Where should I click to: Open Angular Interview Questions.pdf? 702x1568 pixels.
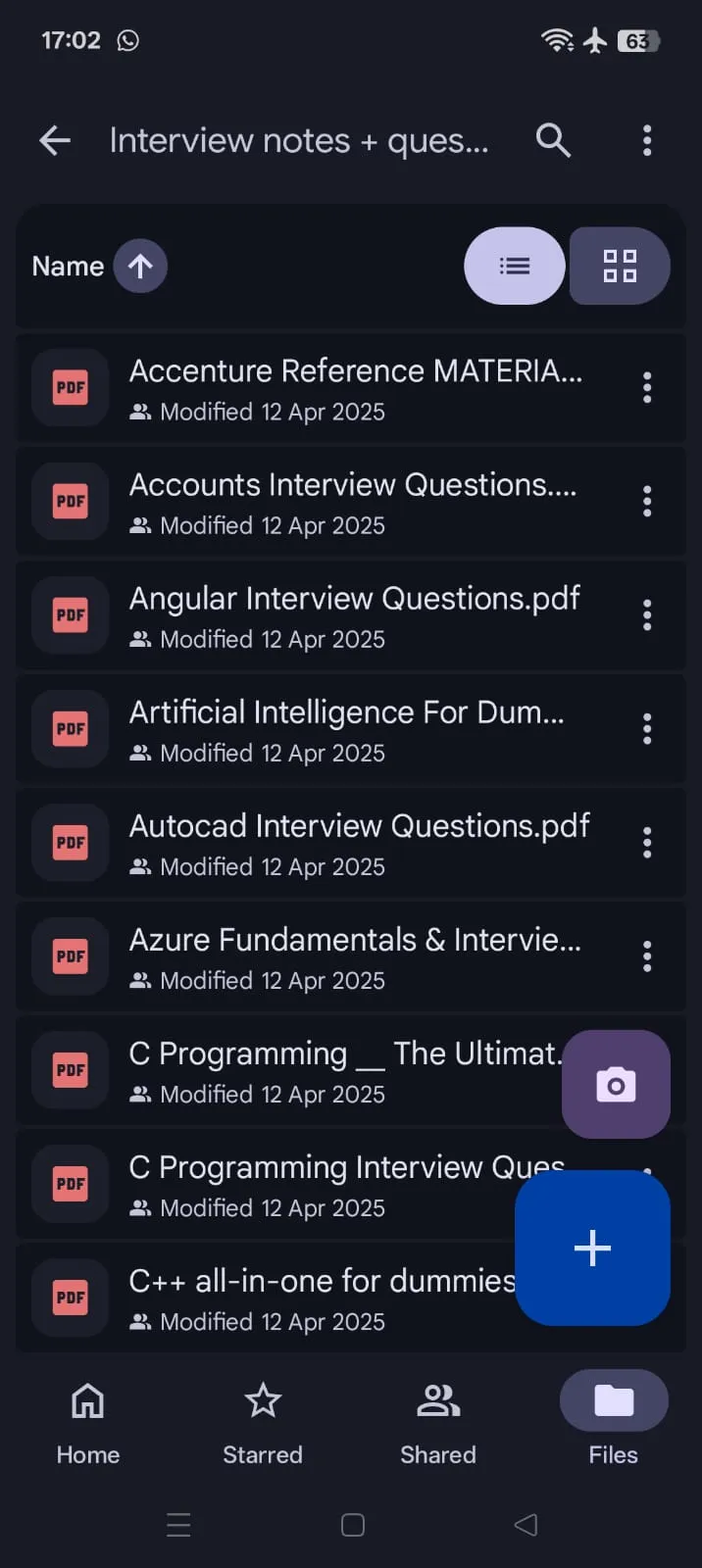pos(351,615)
